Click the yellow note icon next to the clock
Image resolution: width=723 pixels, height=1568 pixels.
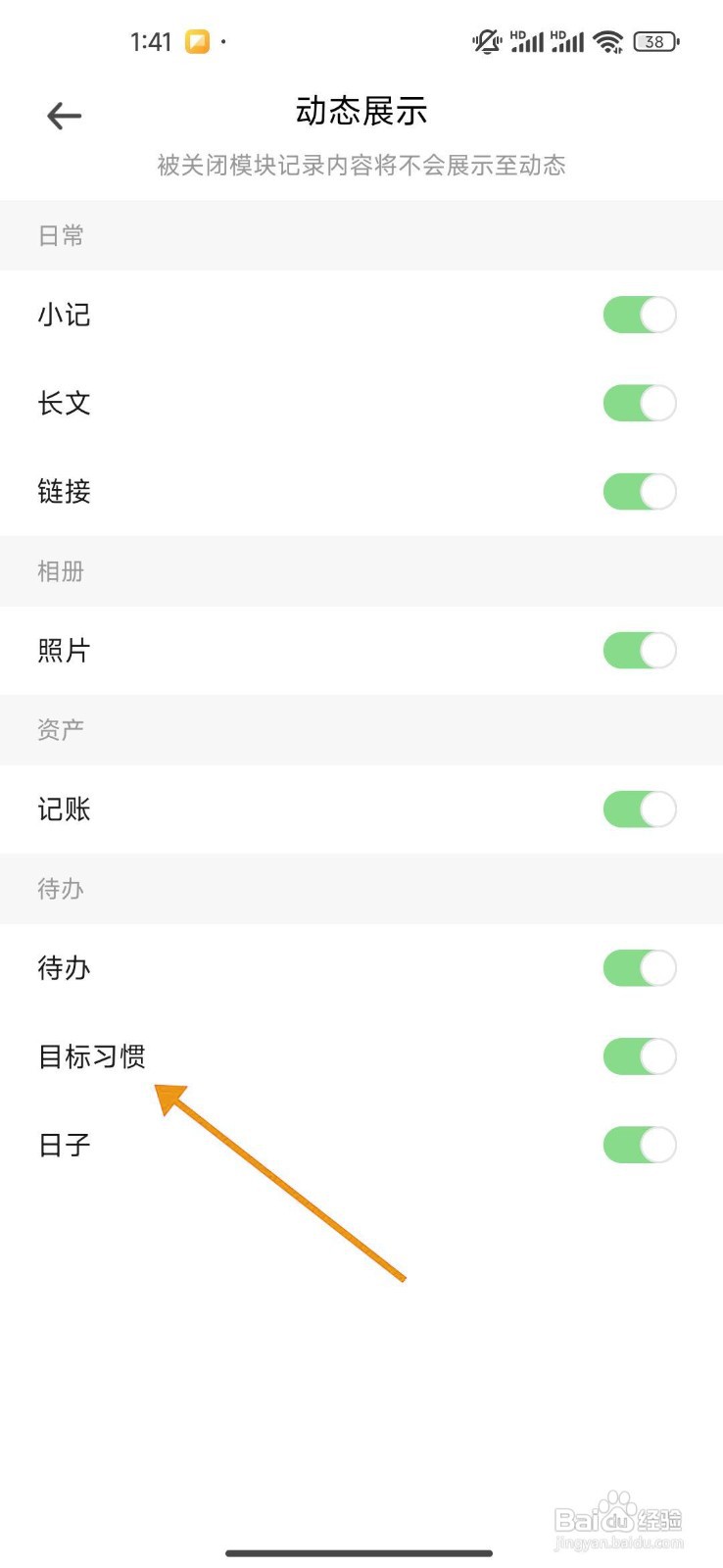tap(198, 41)
